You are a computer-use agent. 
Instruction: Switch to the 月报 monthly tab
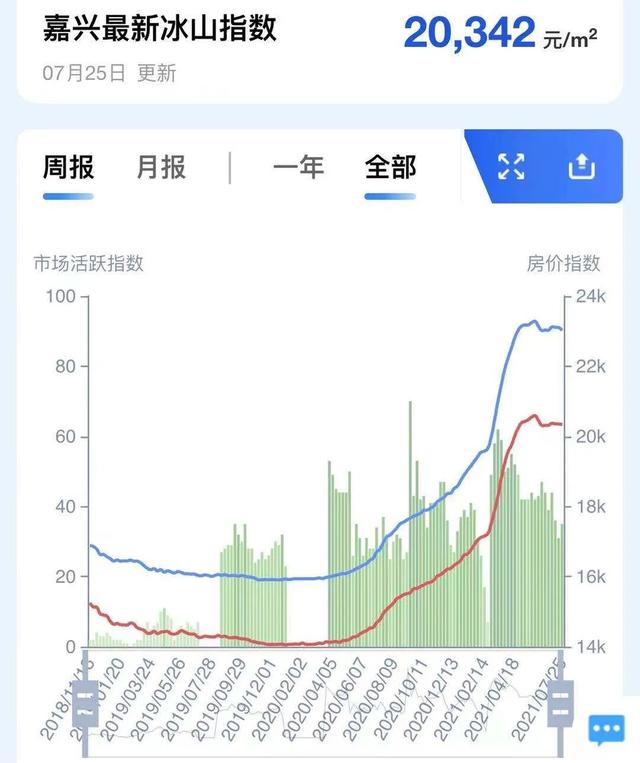pyautogui.click(x=161, y=167)
